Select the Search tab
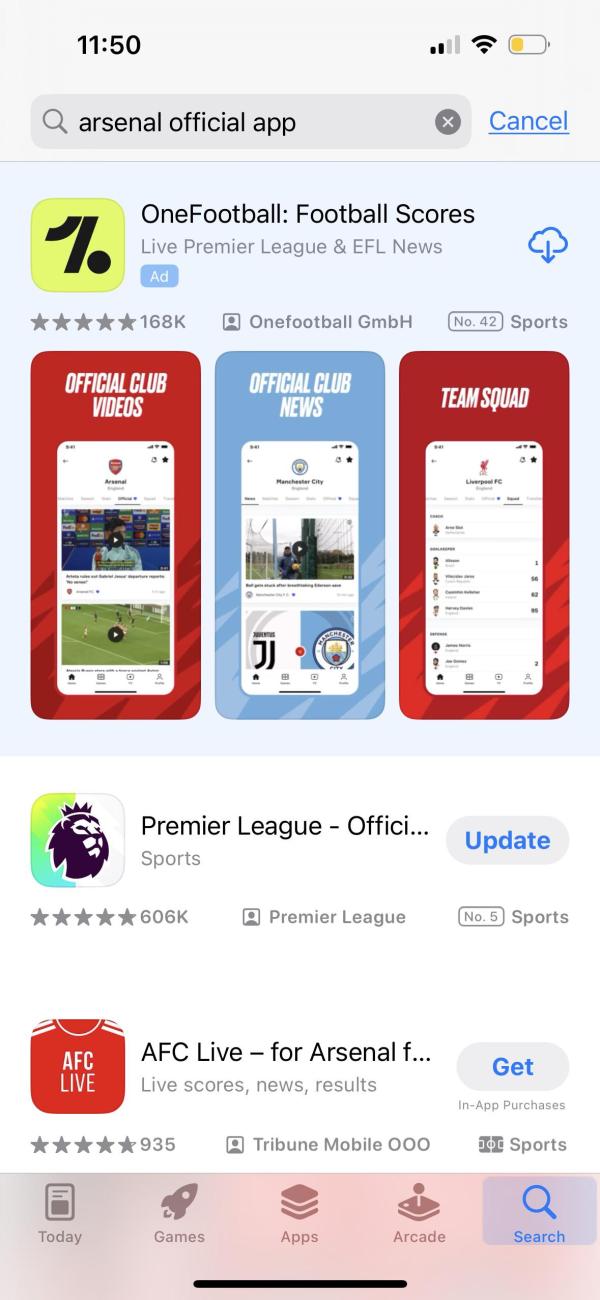Screen dimensions: 600x1300 click(539, 1211)
